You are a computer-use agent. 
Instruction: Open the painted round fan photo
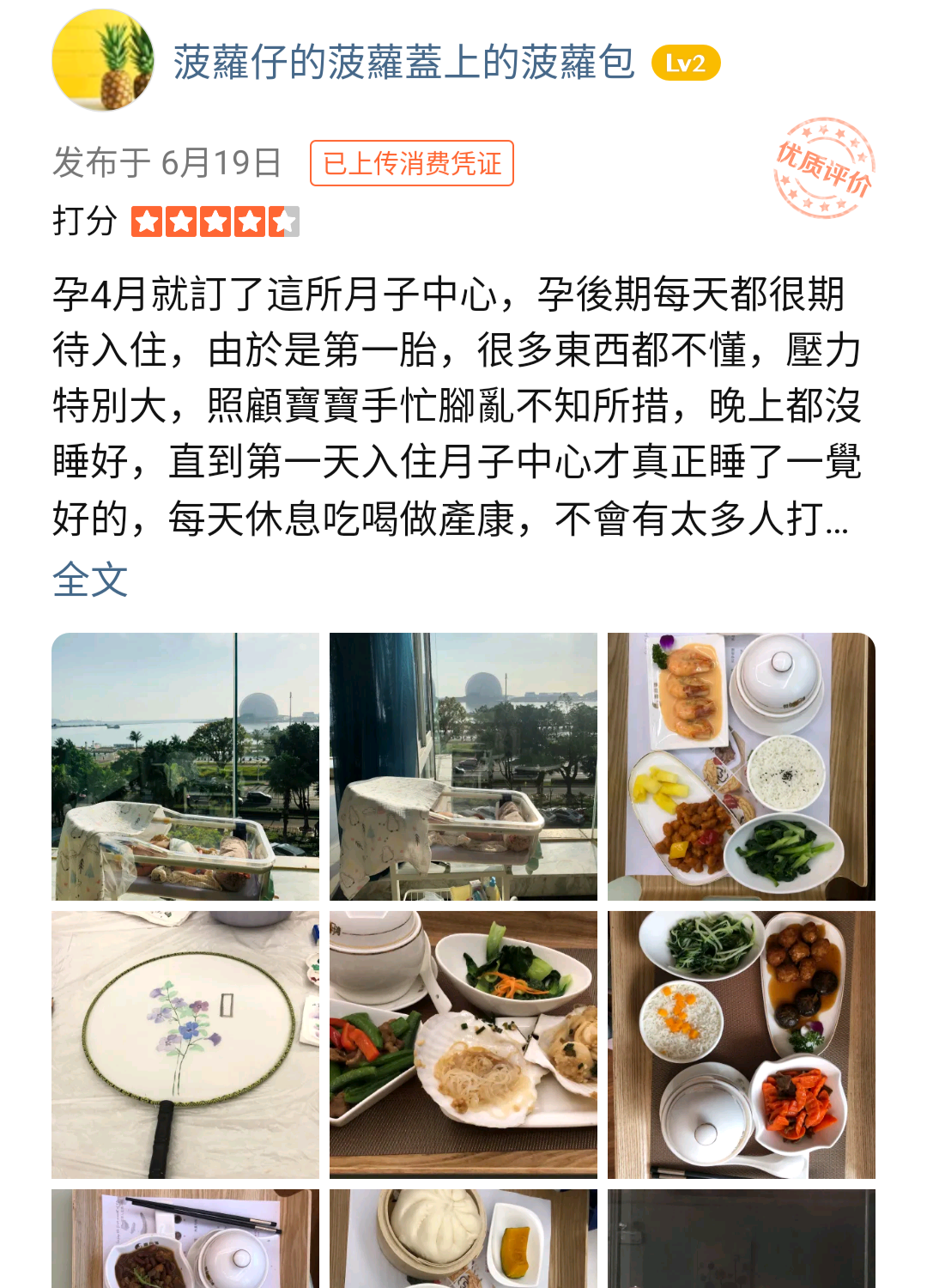click(185, 1044)
